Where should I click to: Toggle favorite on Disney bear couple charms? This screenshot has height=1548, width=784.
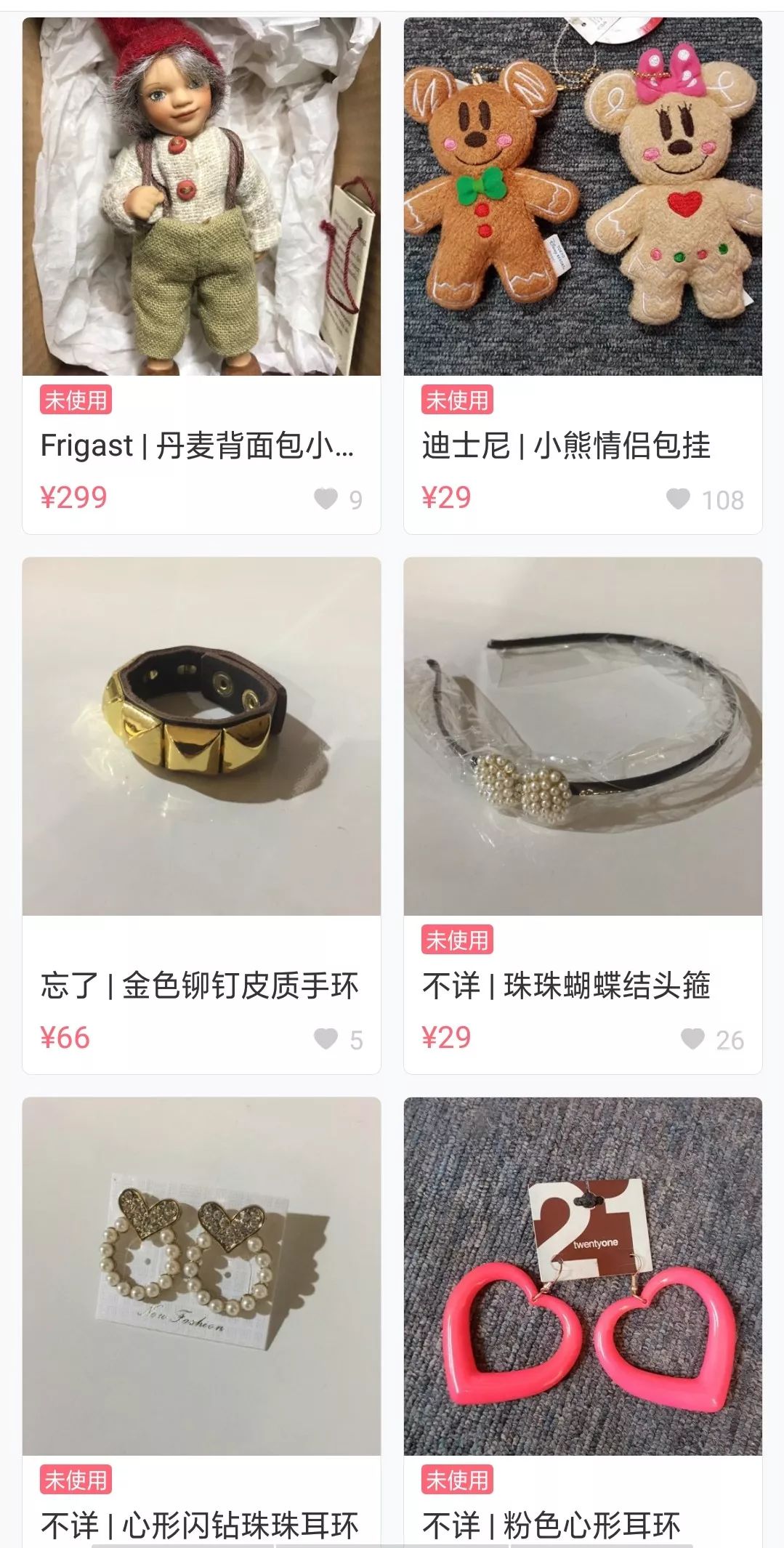click(x=680, y=499)
